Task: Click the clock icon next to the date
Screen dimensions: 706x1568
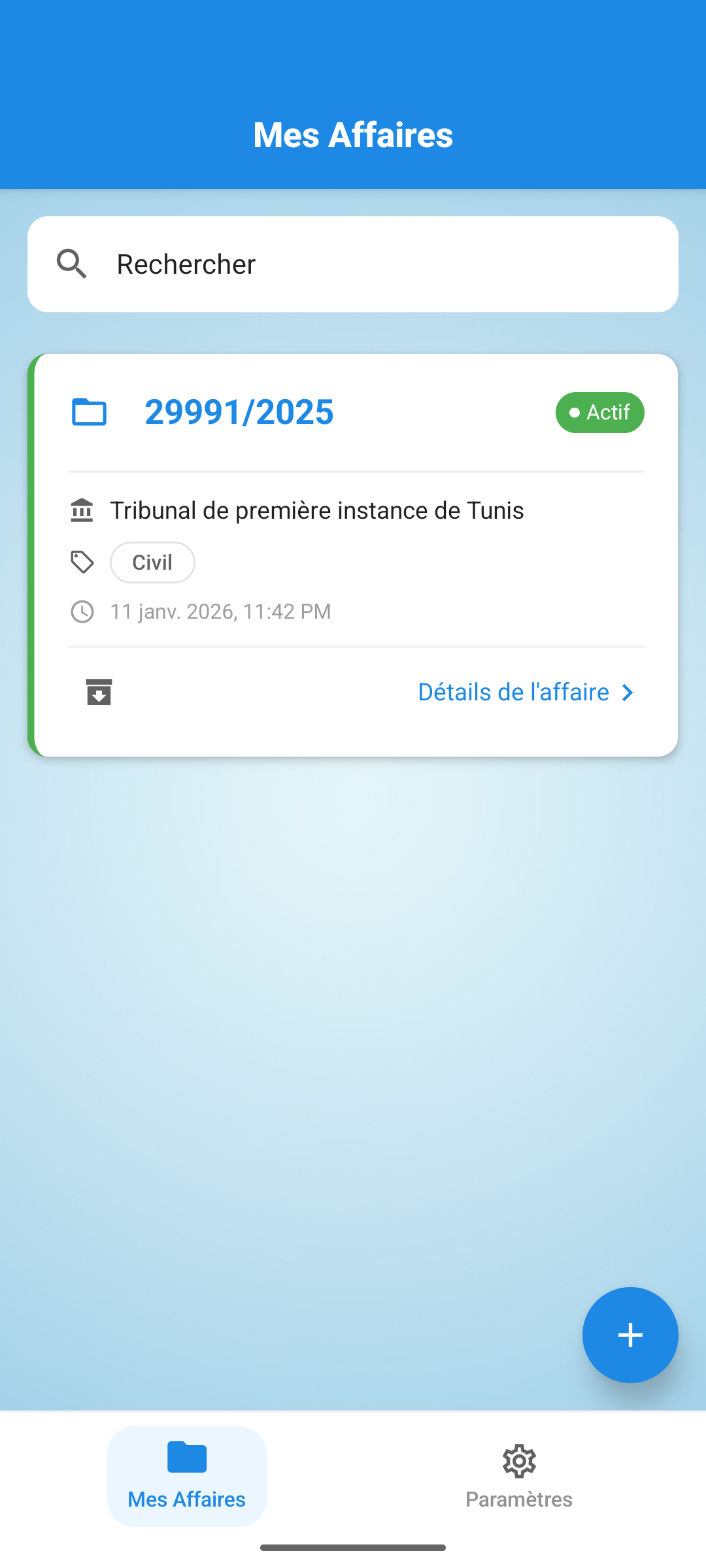Action: pos(82,612)
